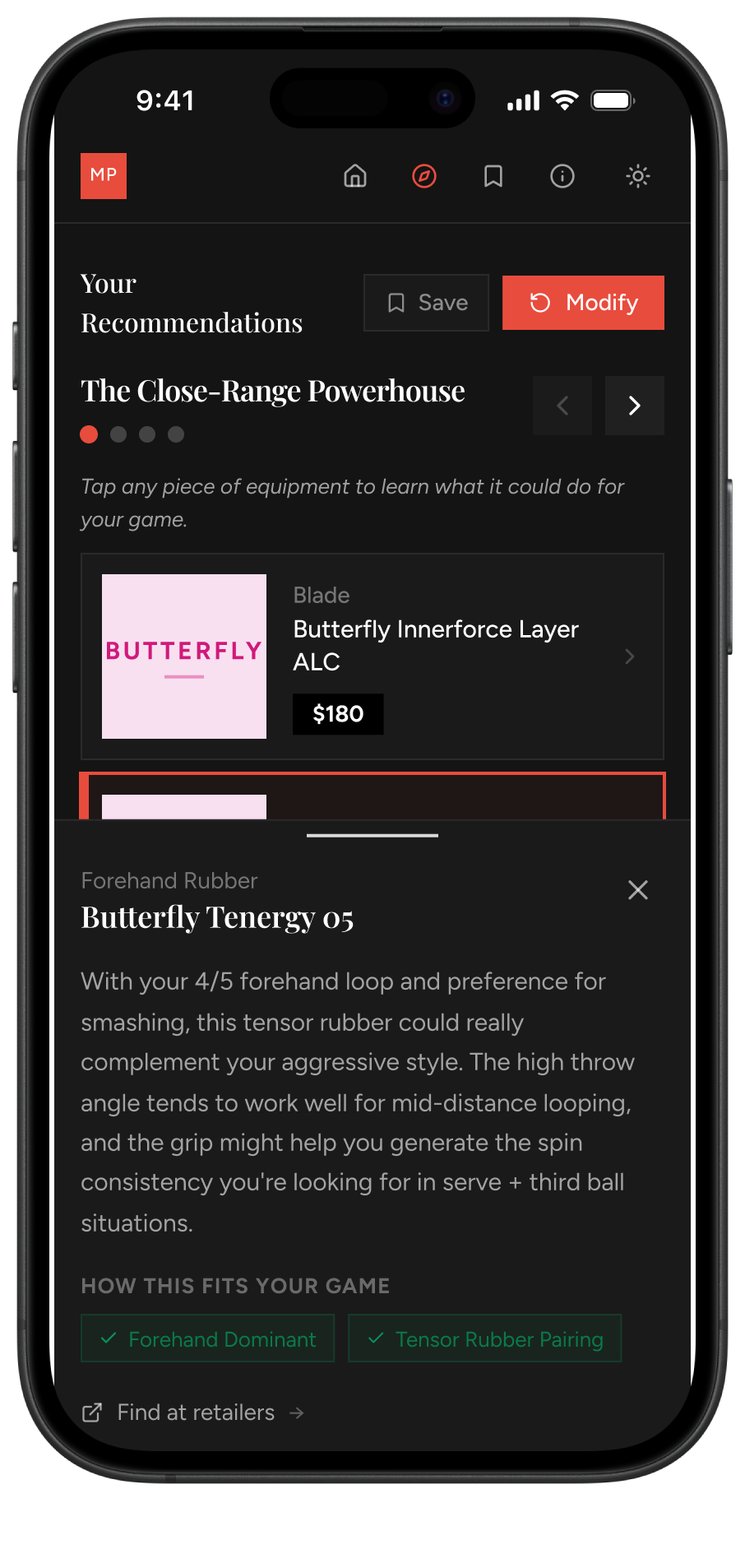The image size is (745, 1568).
Task: Select the second page indicator dot
Action: click(x=118, y=434)
